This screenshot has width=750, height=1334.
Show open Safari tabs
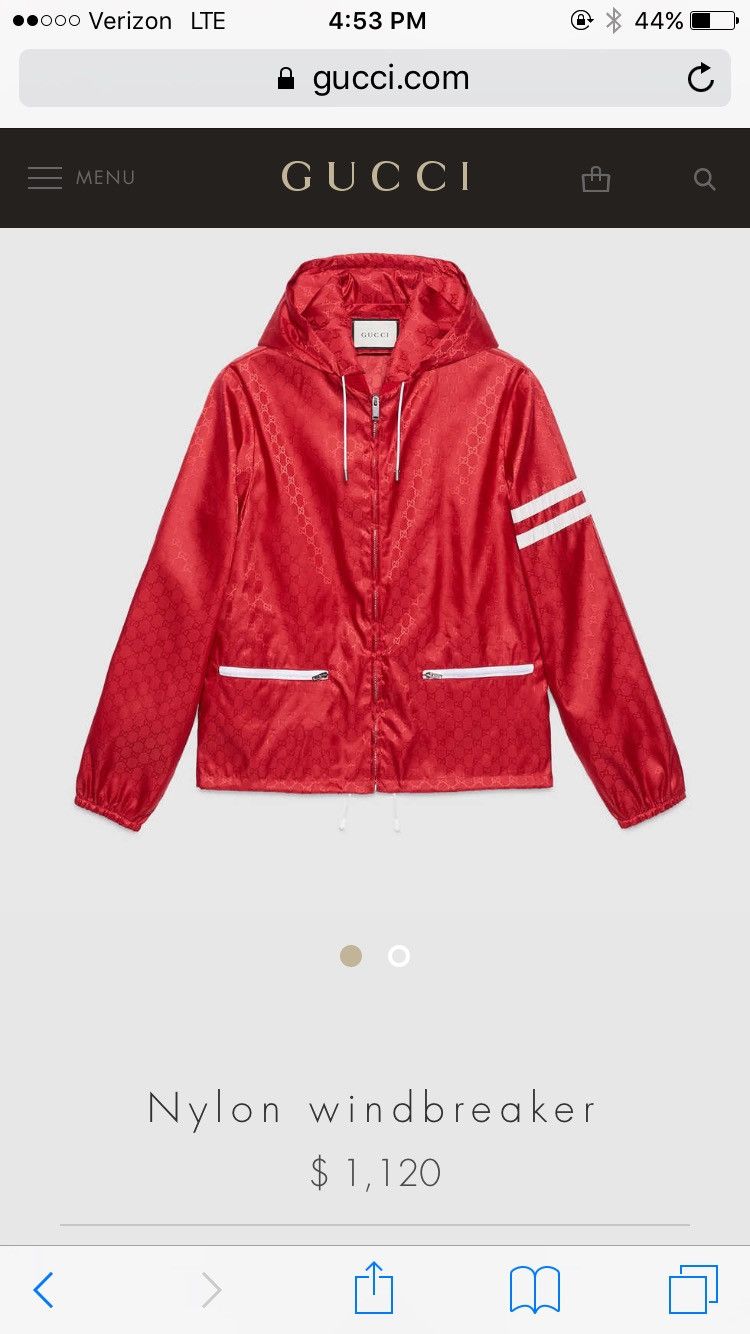(x=693, y=1289)
